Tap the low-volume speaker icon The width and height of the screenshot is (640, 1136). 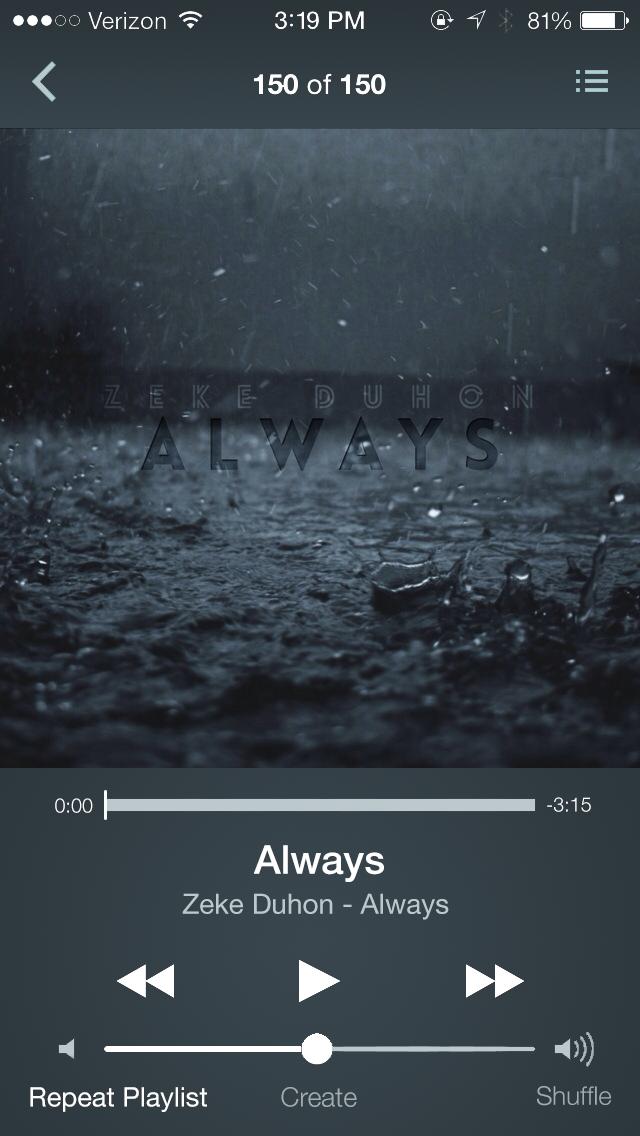67,1049
